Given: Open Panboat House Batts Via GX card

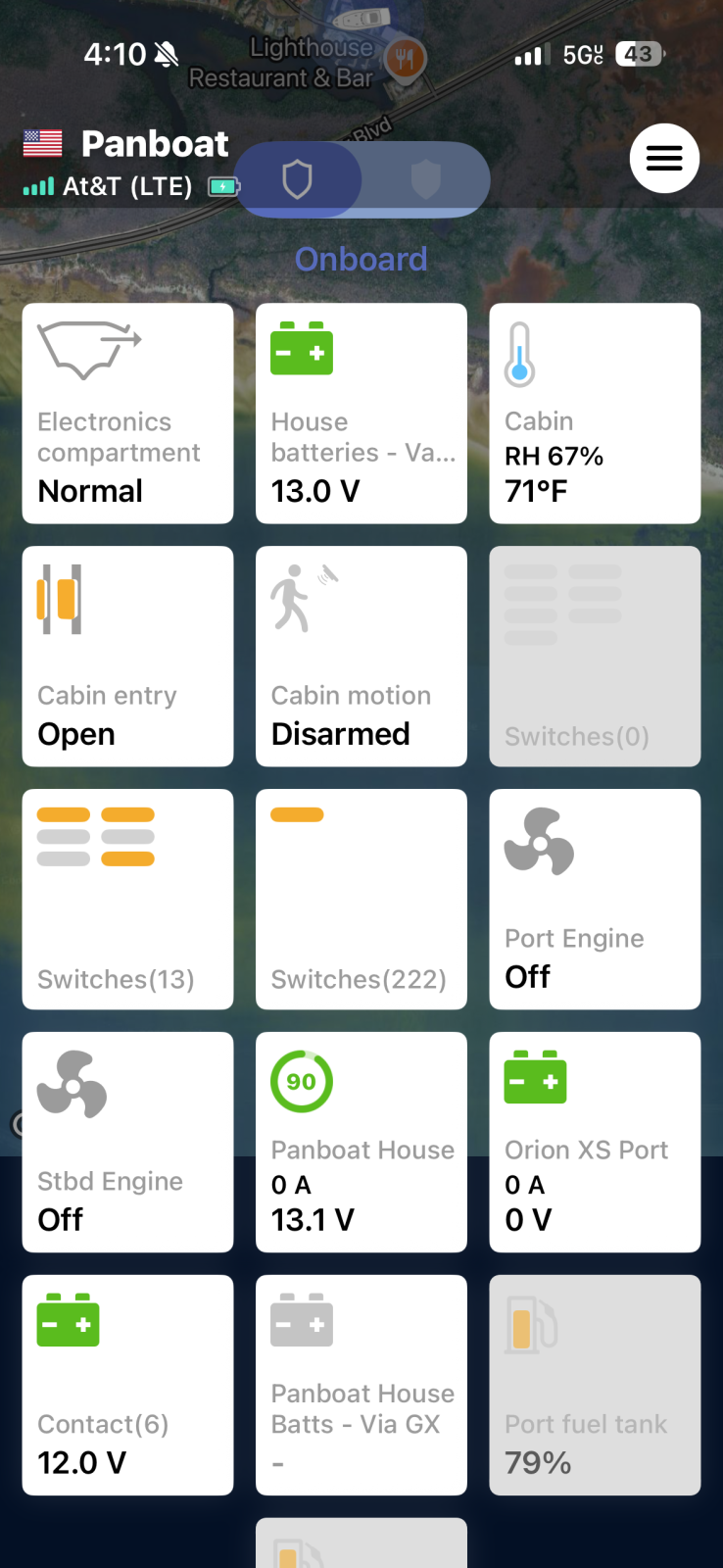Looking at the screenshot, I should point(361,1385).
